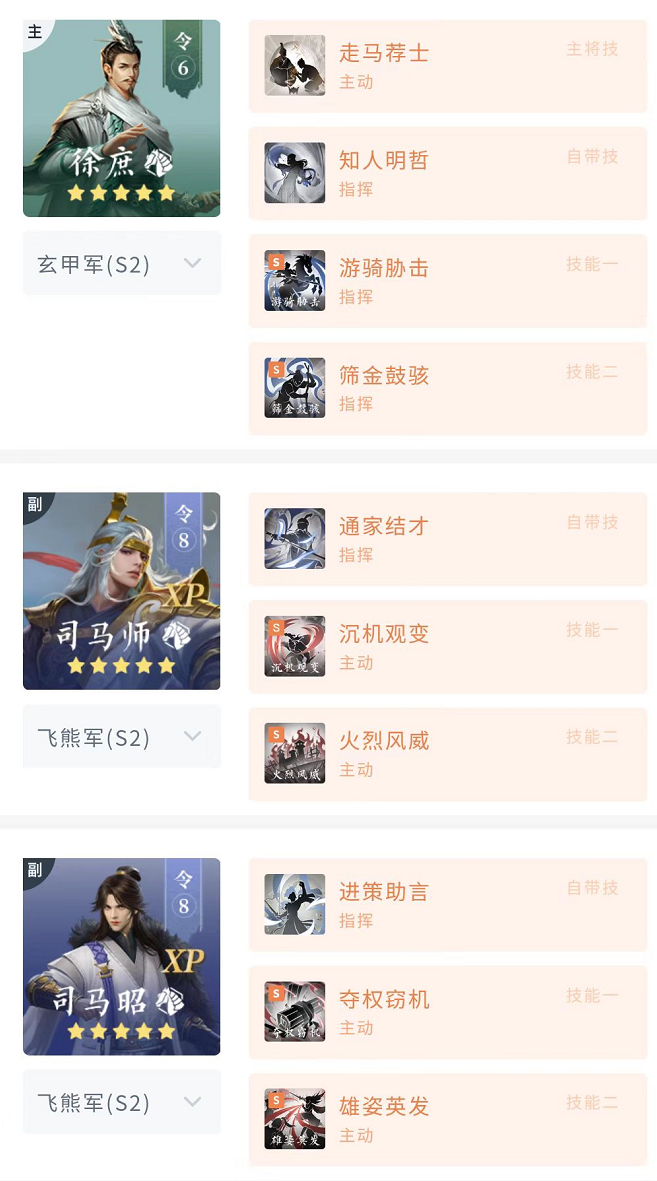Open the 司马昭 general card
The height and width of the screenshot is (1181, 657).
[x=121, y=956]
